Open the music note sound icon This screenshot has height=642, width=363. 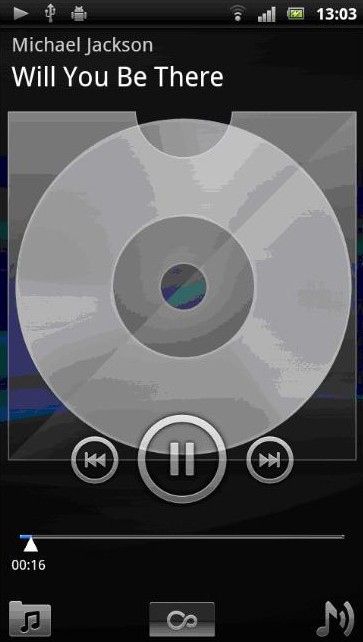tap(335, 618)
